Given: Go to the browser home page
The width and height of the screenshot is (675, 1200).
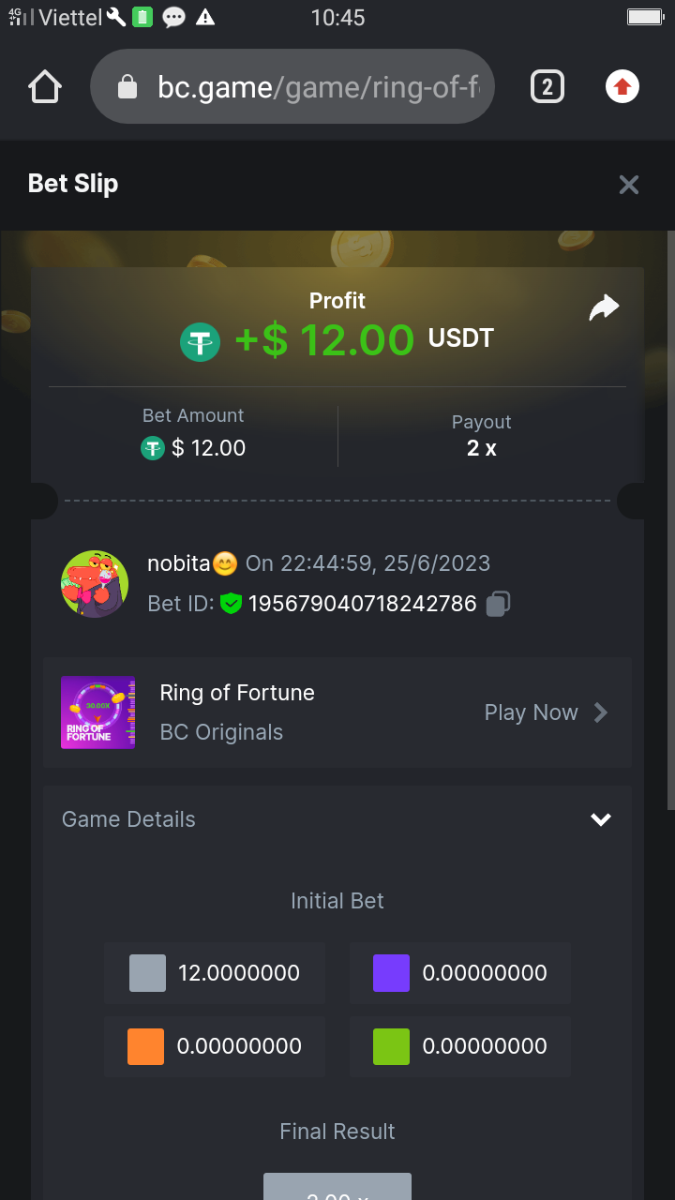Looking at the screenshot, I should point(45,87).
